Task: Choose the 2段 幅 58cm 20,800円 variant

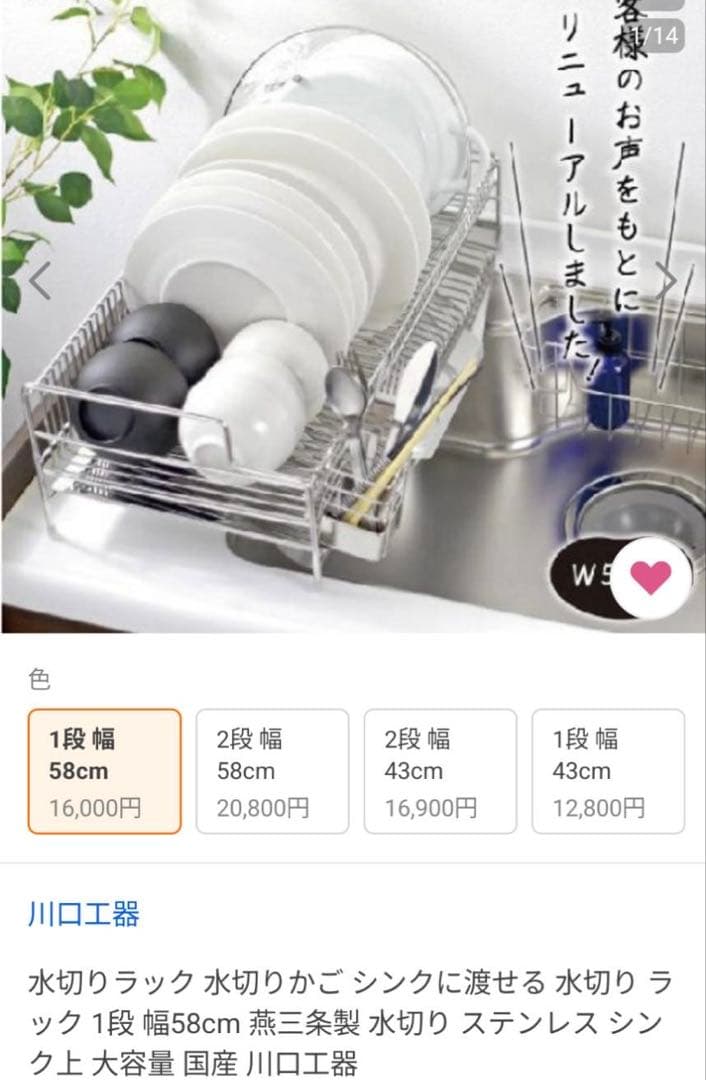Action: (272, 771)
